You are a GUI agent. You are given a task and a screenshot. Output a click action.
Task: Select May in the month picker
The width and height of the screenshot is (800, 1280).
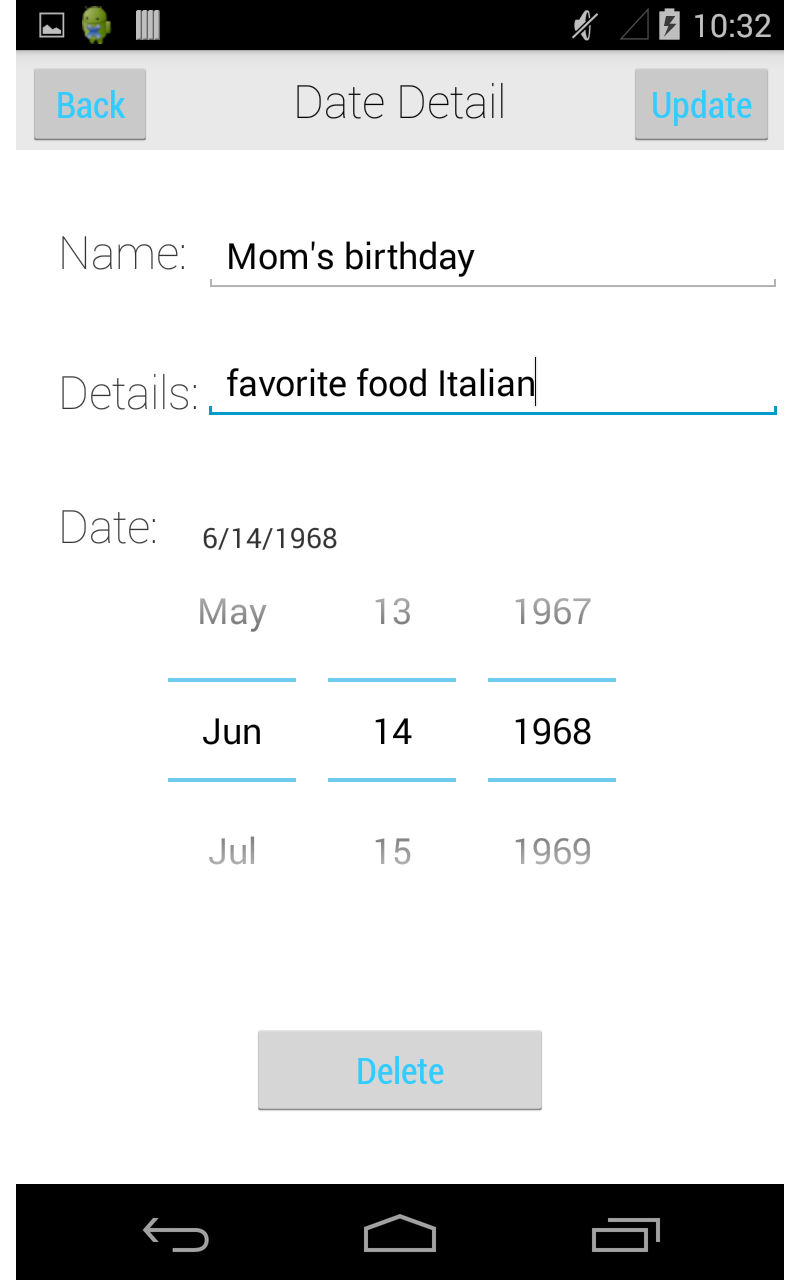pos(231,611)
